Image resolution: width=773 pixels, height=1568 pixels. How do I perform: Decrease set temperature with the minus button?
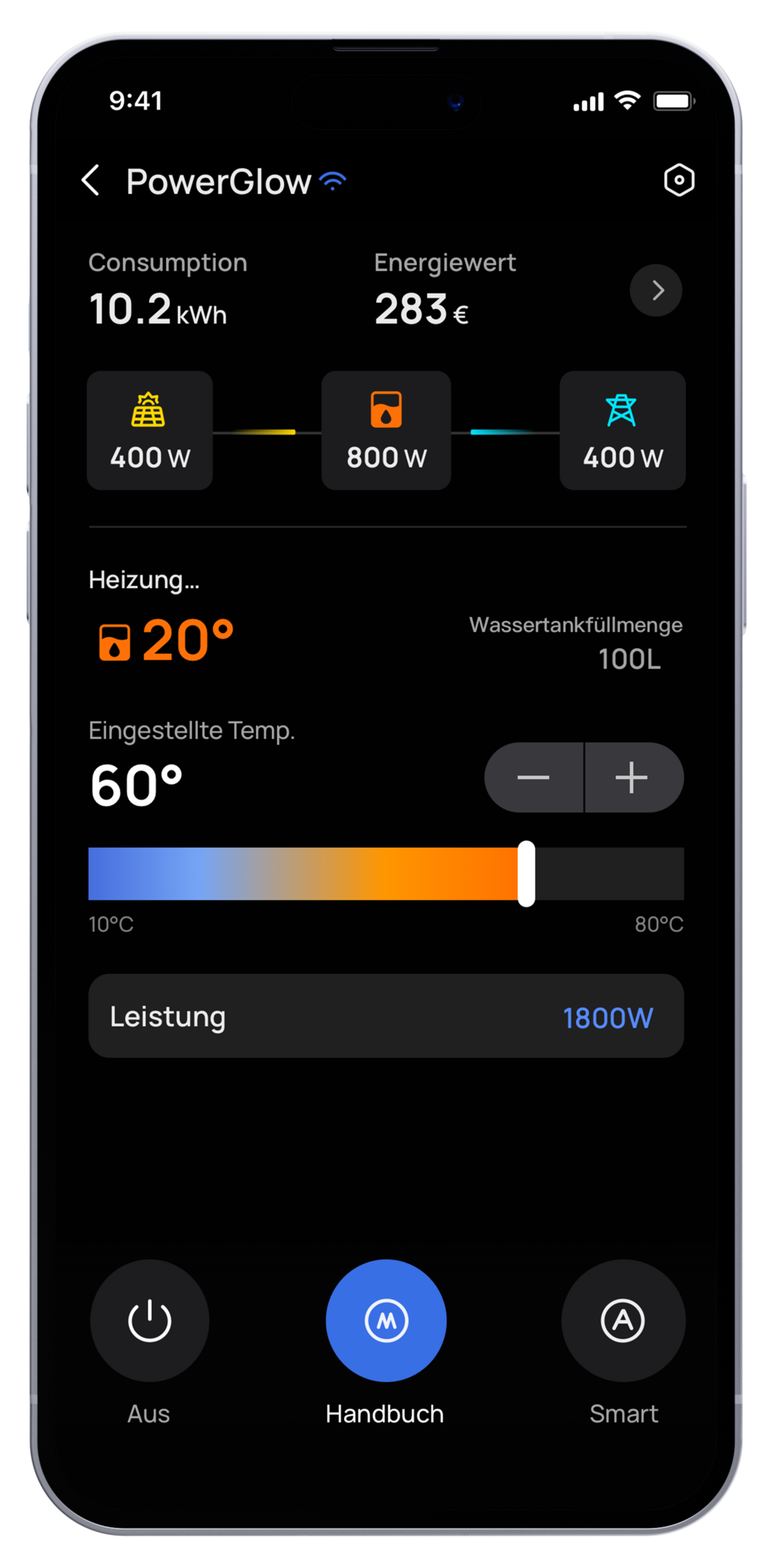[534, 778]
